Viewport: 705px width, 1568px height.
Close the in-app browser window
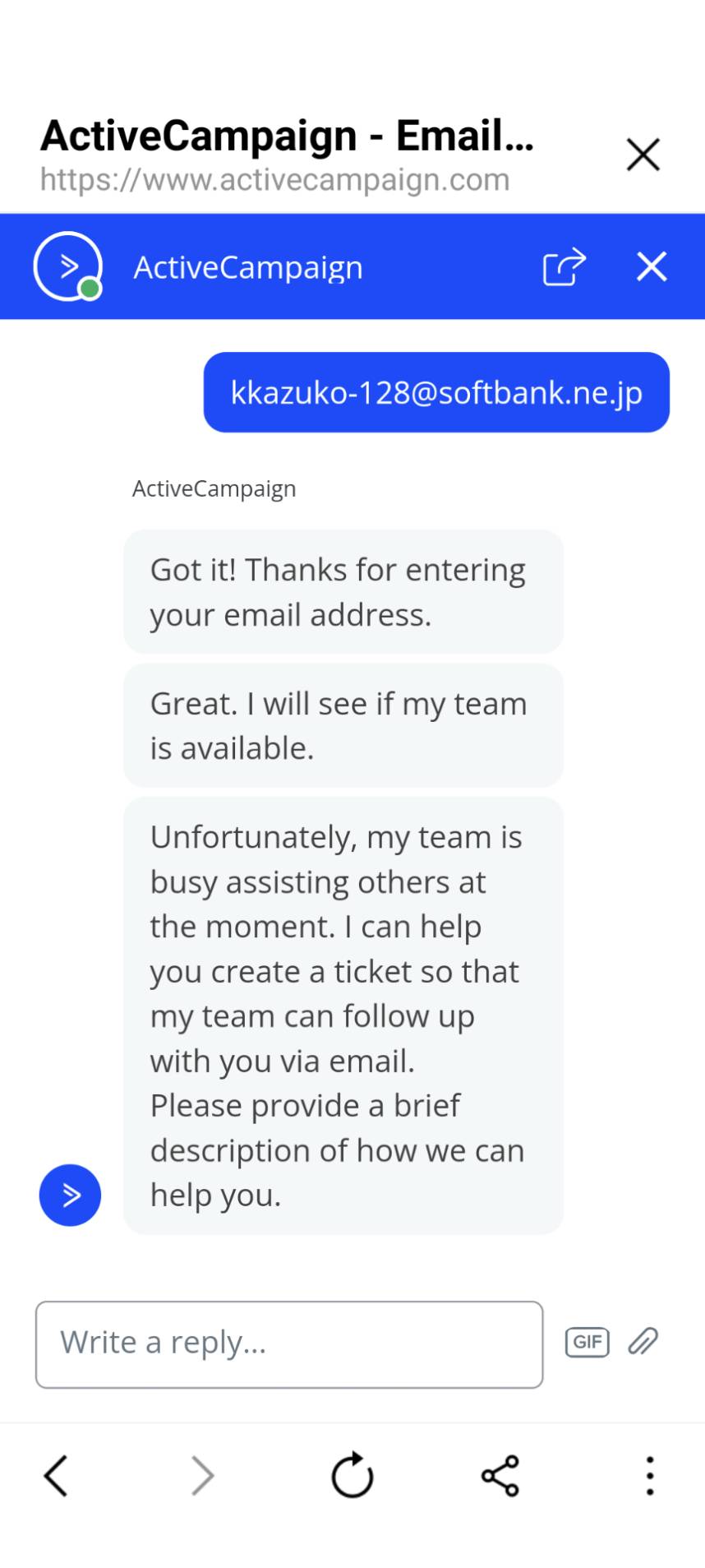click(643, 155)
